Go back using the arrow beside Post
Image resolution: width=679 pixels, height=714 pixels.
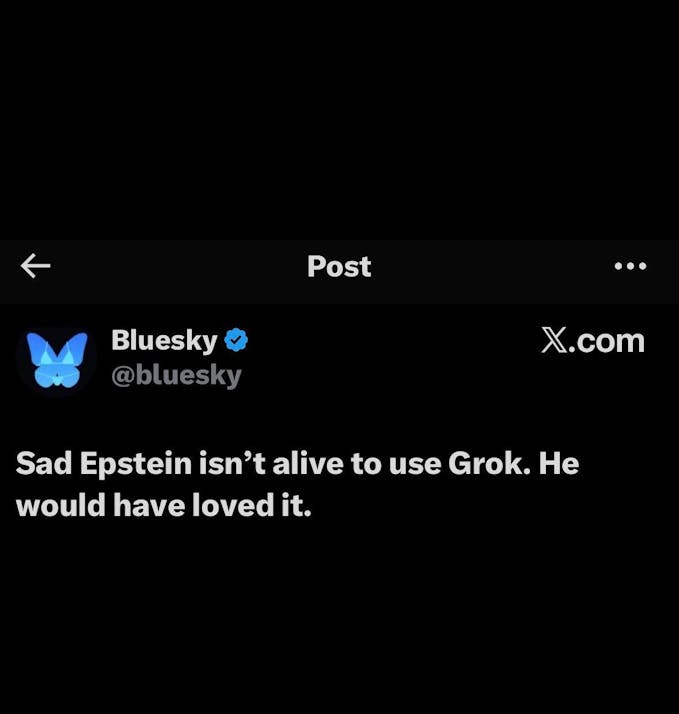[x=36, y=266]
